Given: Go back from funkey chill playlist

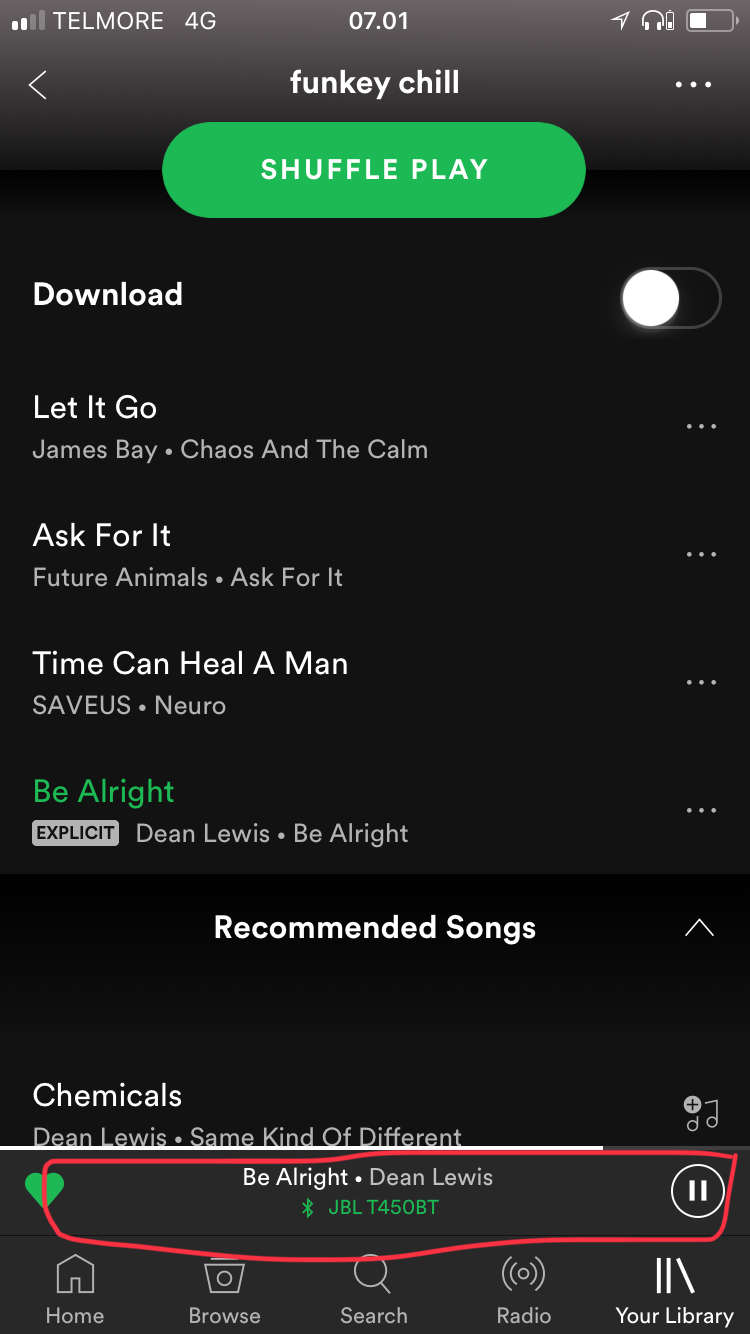Looking at the screenshot, I should coord(38,85).
